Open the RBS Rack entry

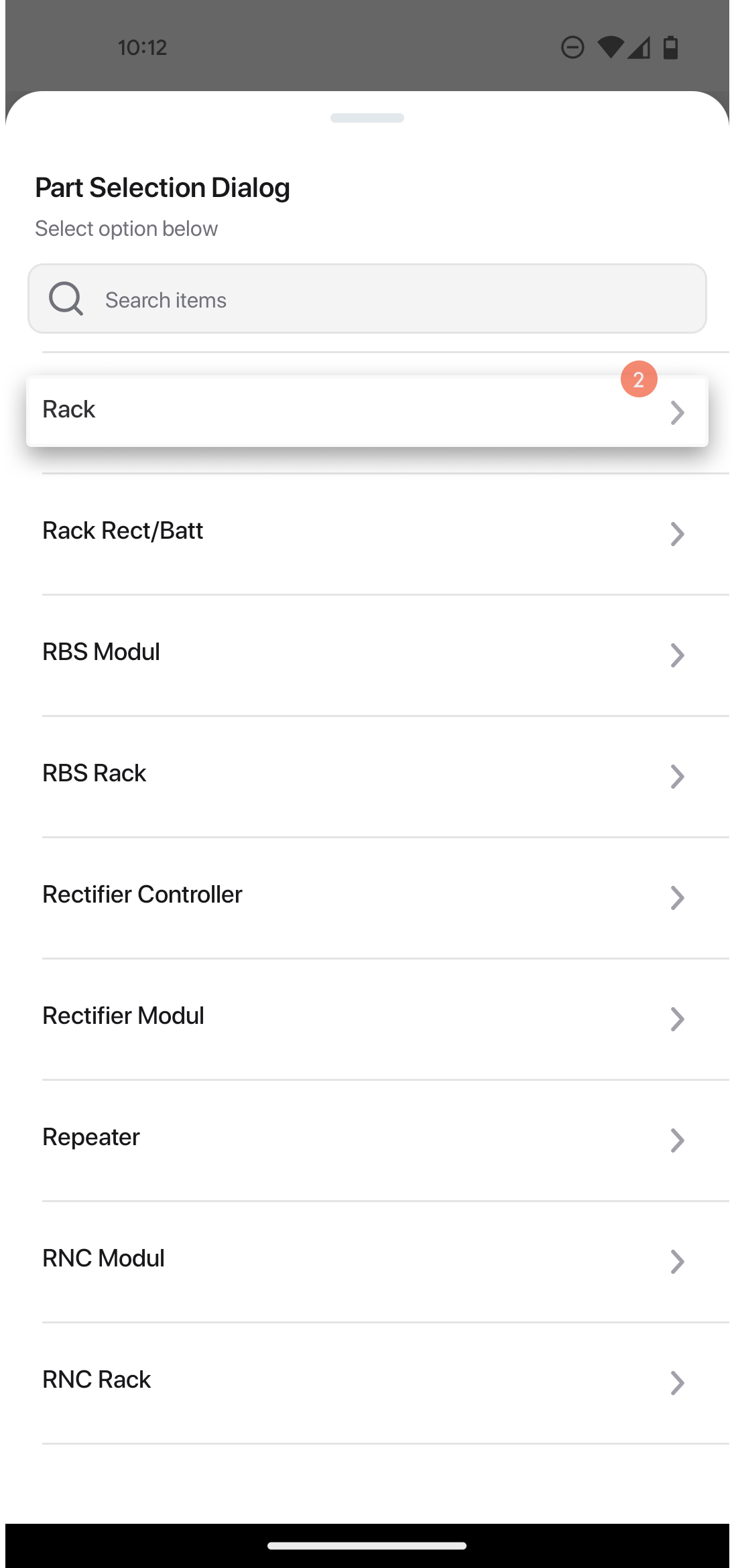[367, 776]
